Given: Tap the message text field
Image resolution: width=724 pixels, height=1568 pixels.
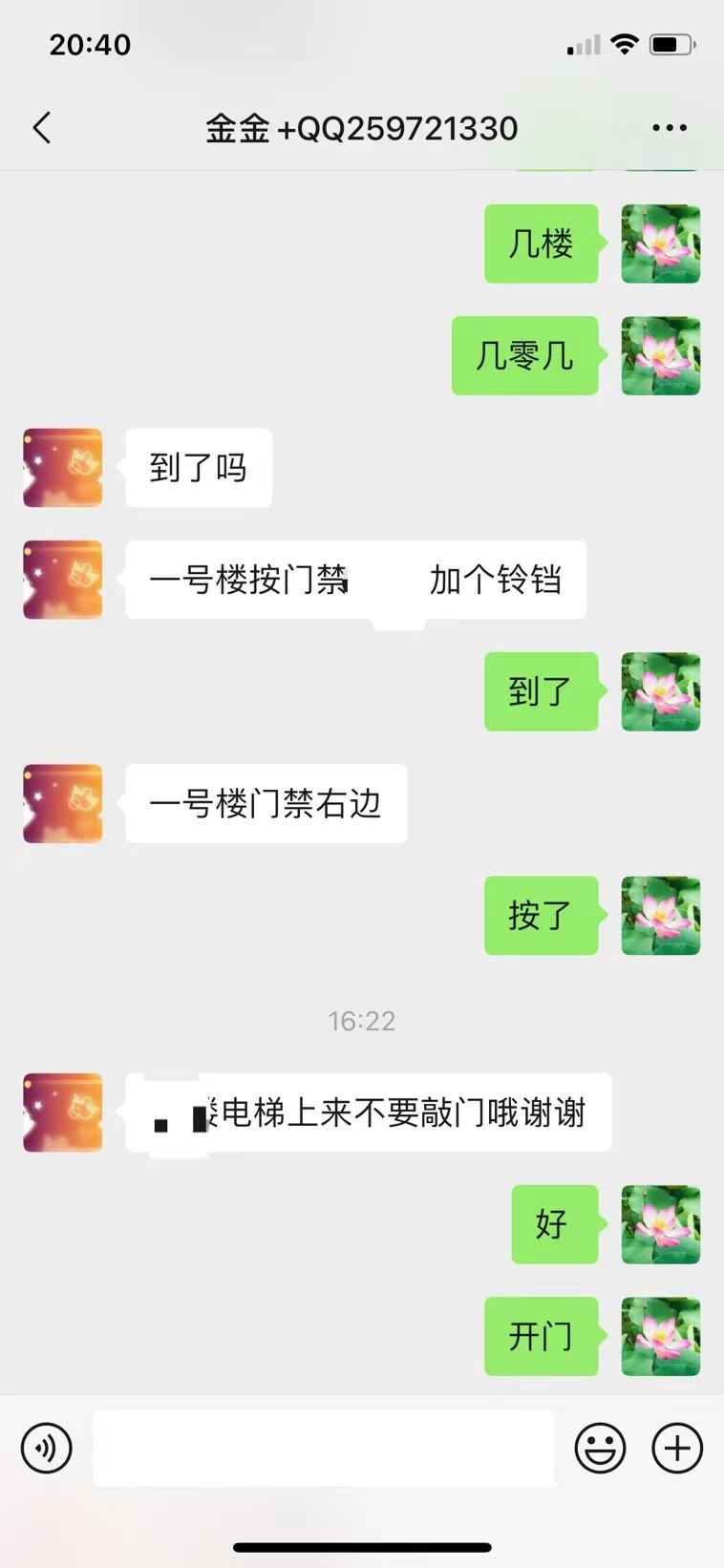Looking at the screenshot, I should click(x=323, y=1448).
